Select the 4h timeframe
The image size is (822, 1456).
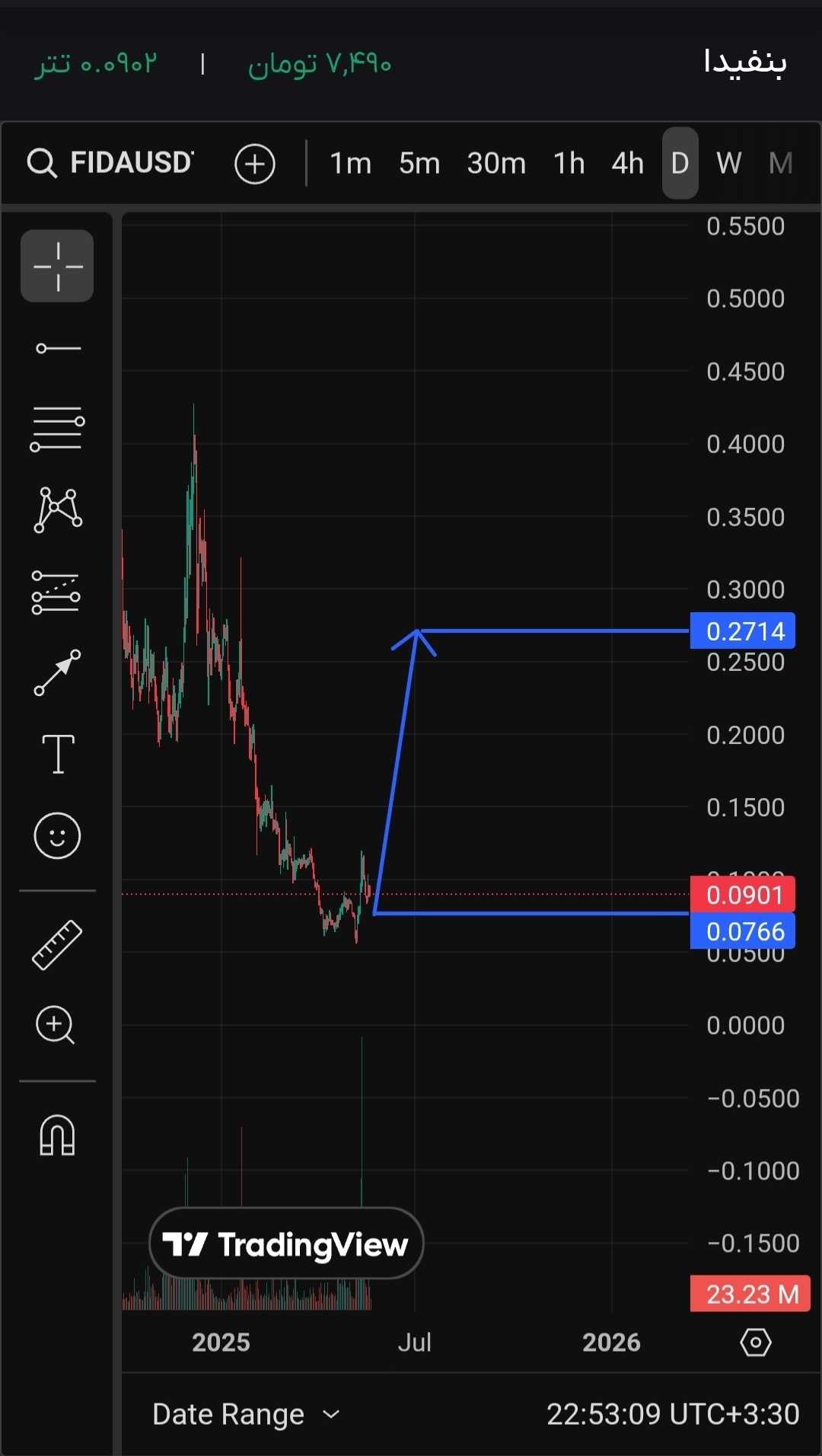pyautogui.click(x=627, y=163)
